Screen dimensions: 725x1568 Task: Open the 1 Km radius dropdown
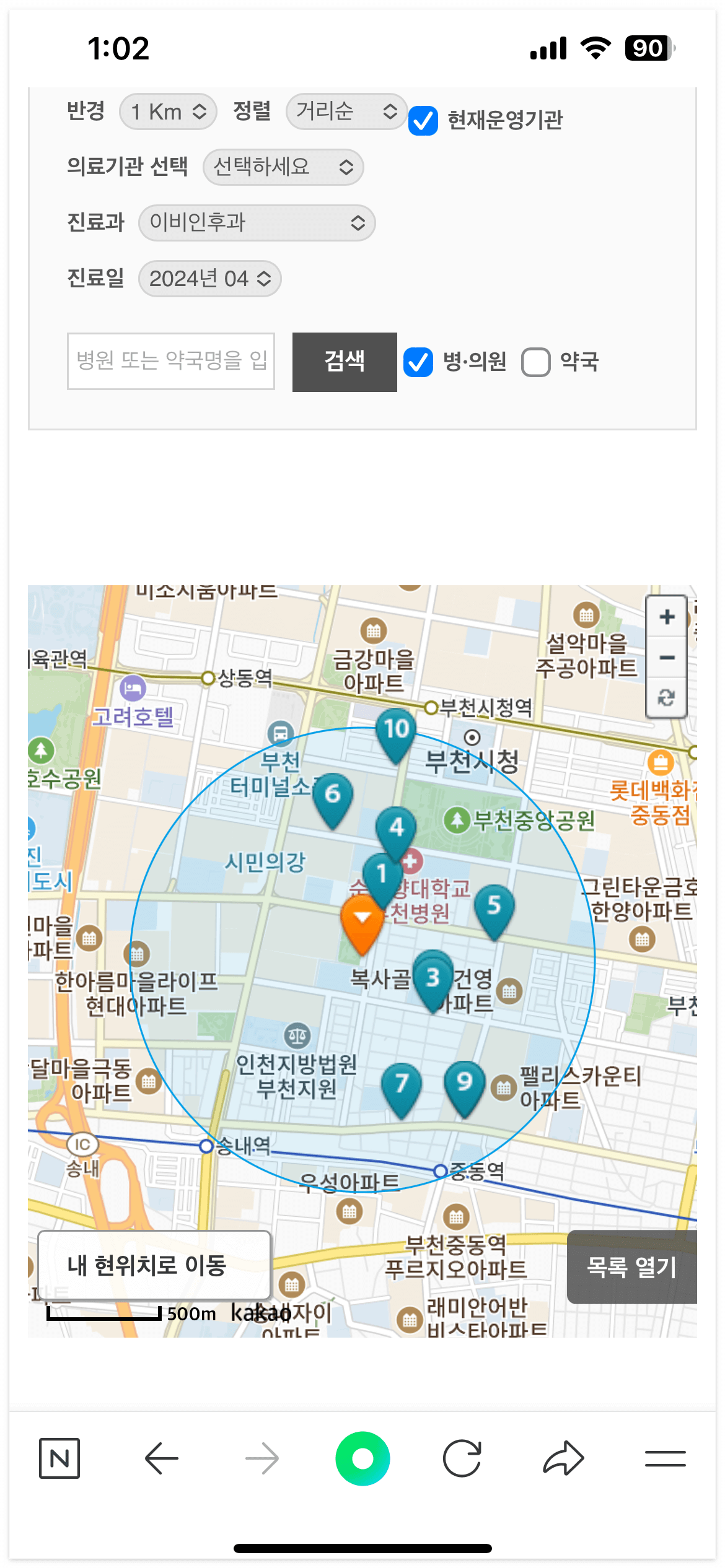167,112
